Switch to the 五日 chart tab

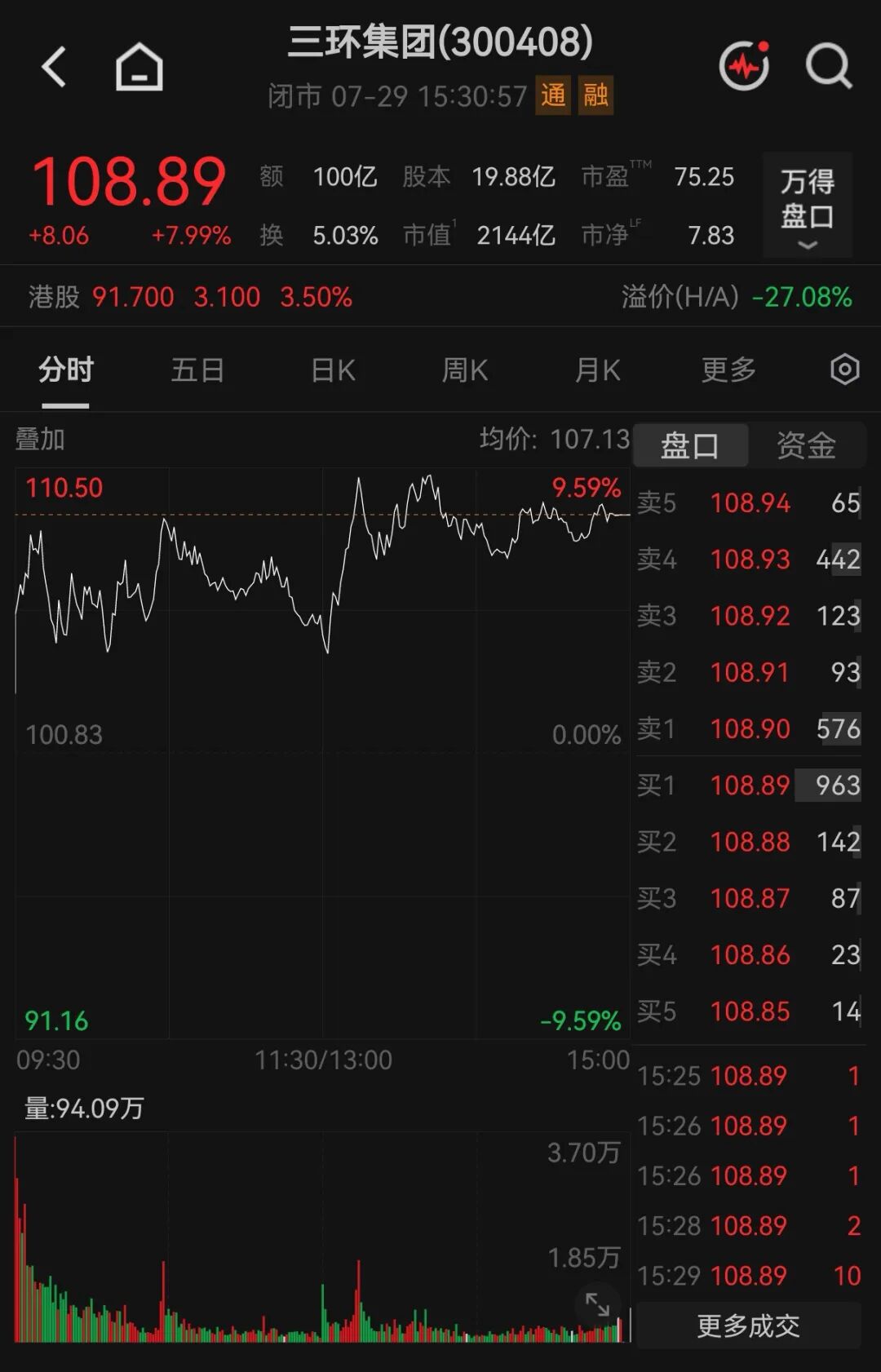click(197, 370)
